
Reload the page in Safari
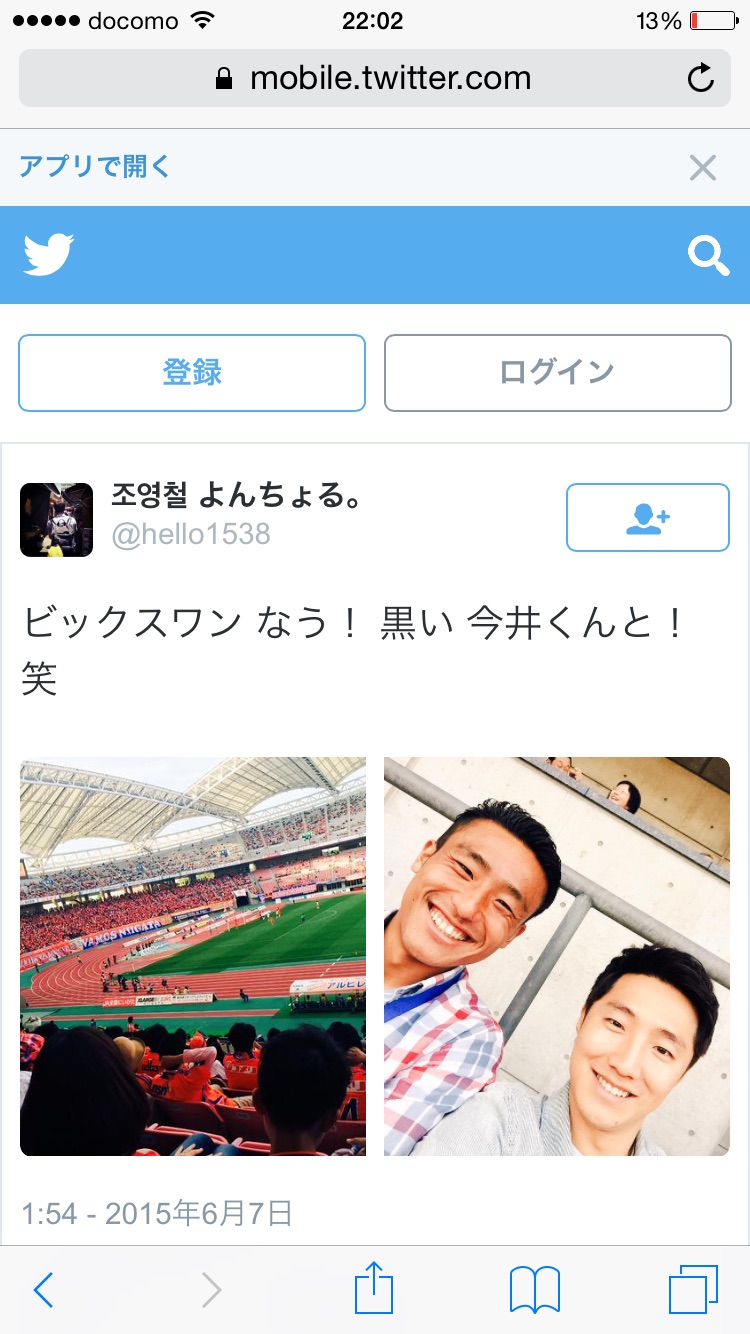[702, 78]
